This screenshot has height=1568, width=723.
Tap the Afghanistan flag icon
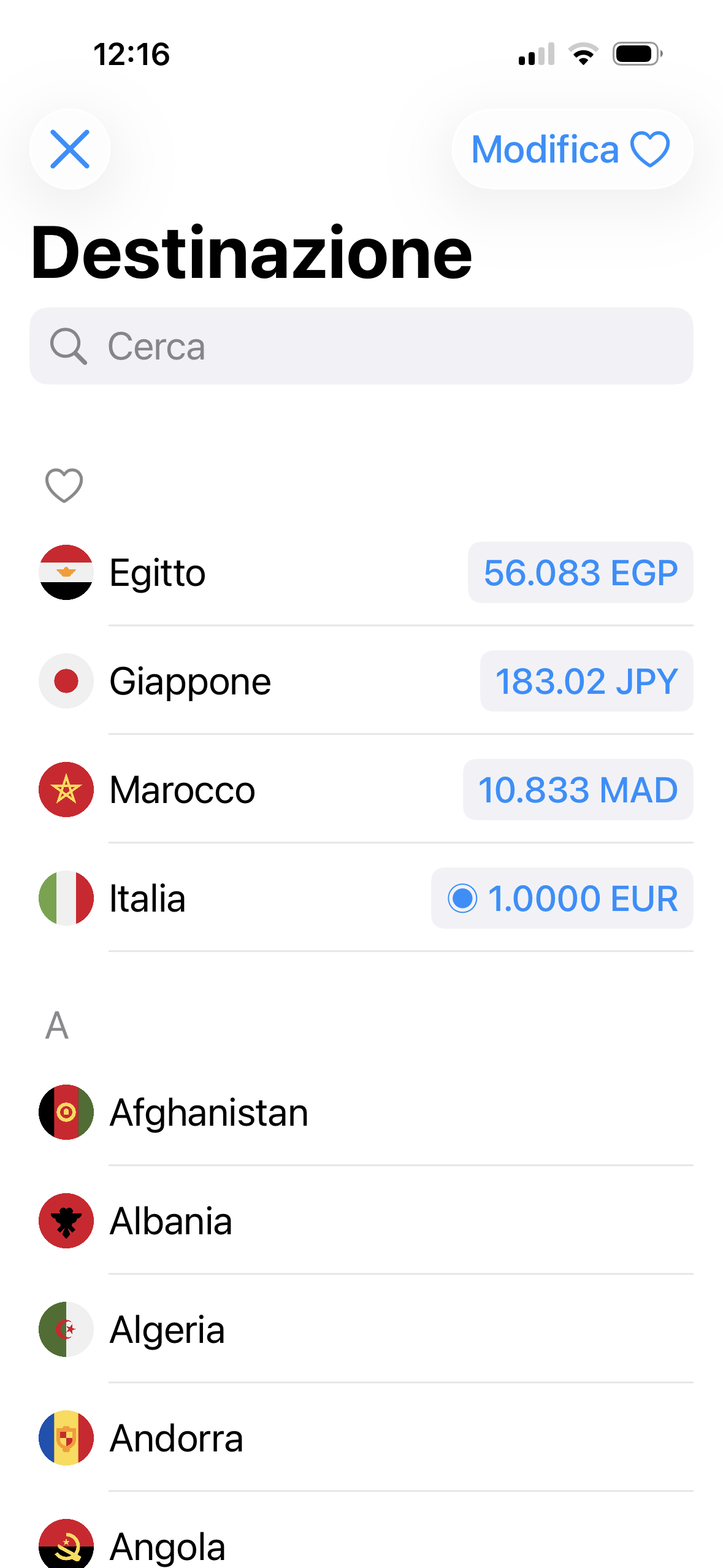coord(66,1113)
